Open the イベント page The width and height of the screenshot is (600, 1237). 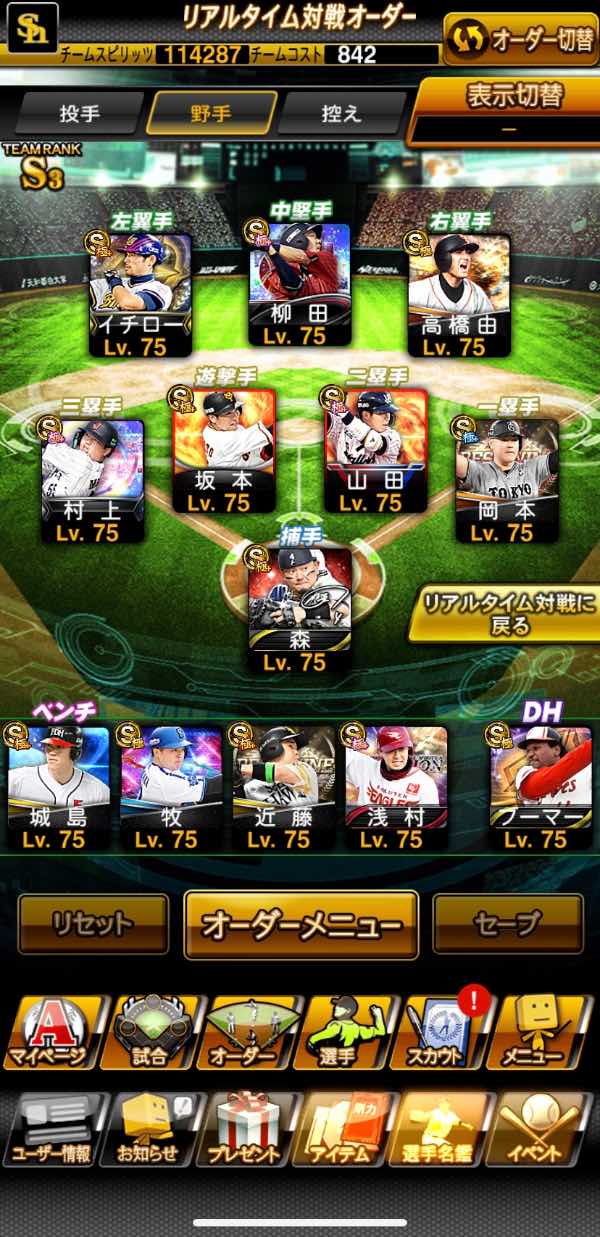[542, 1129]
